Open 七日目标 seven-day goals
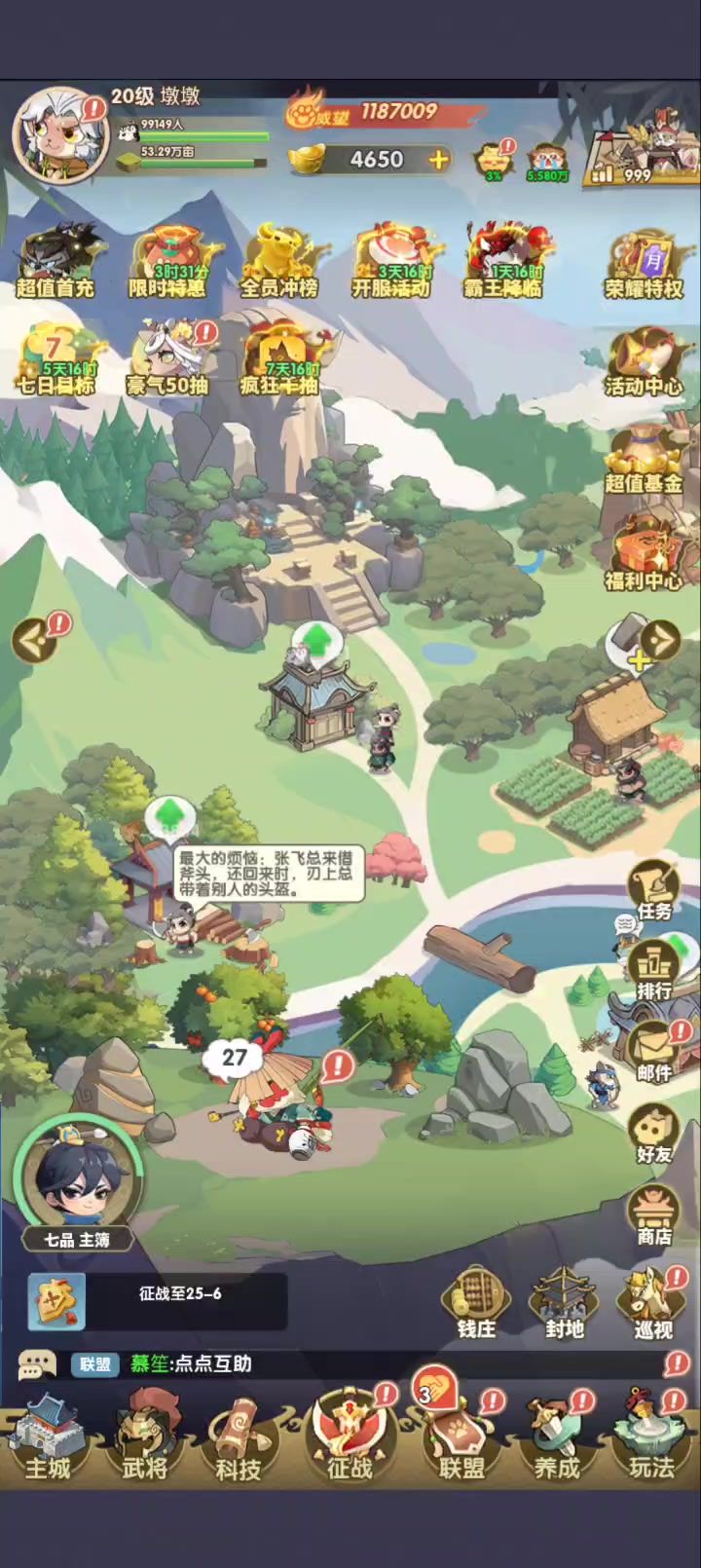701x1568 pixels. [55, 360]
